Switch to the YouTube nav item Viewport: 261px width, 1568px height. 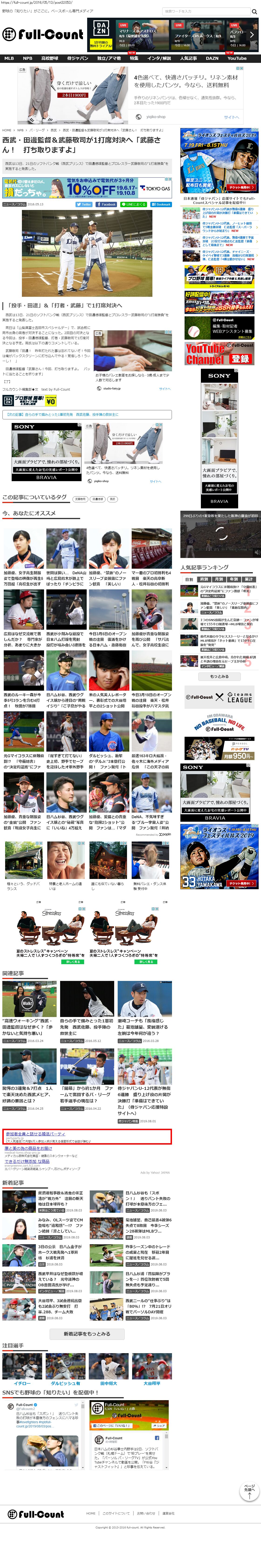237,58
